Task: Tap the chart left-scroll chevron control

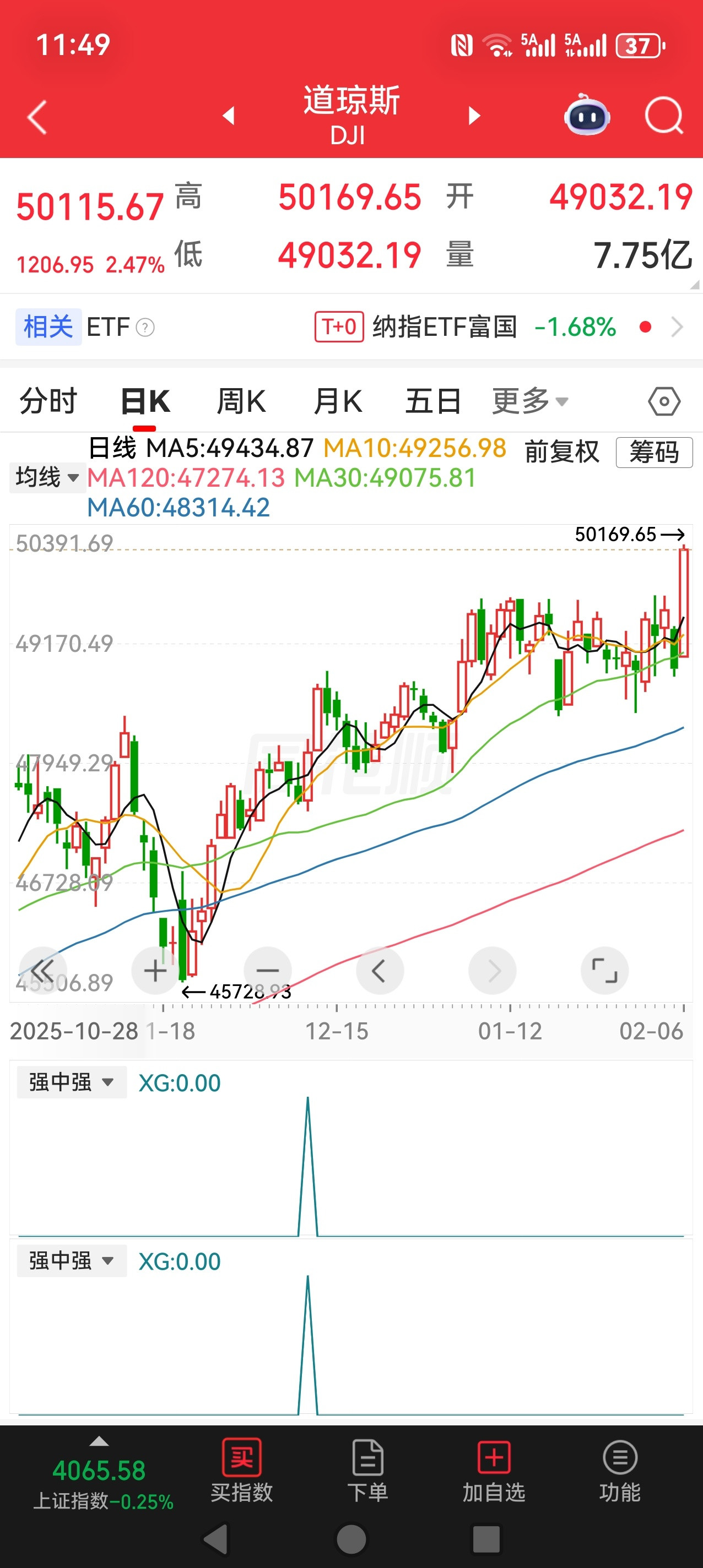Action: 380,970
